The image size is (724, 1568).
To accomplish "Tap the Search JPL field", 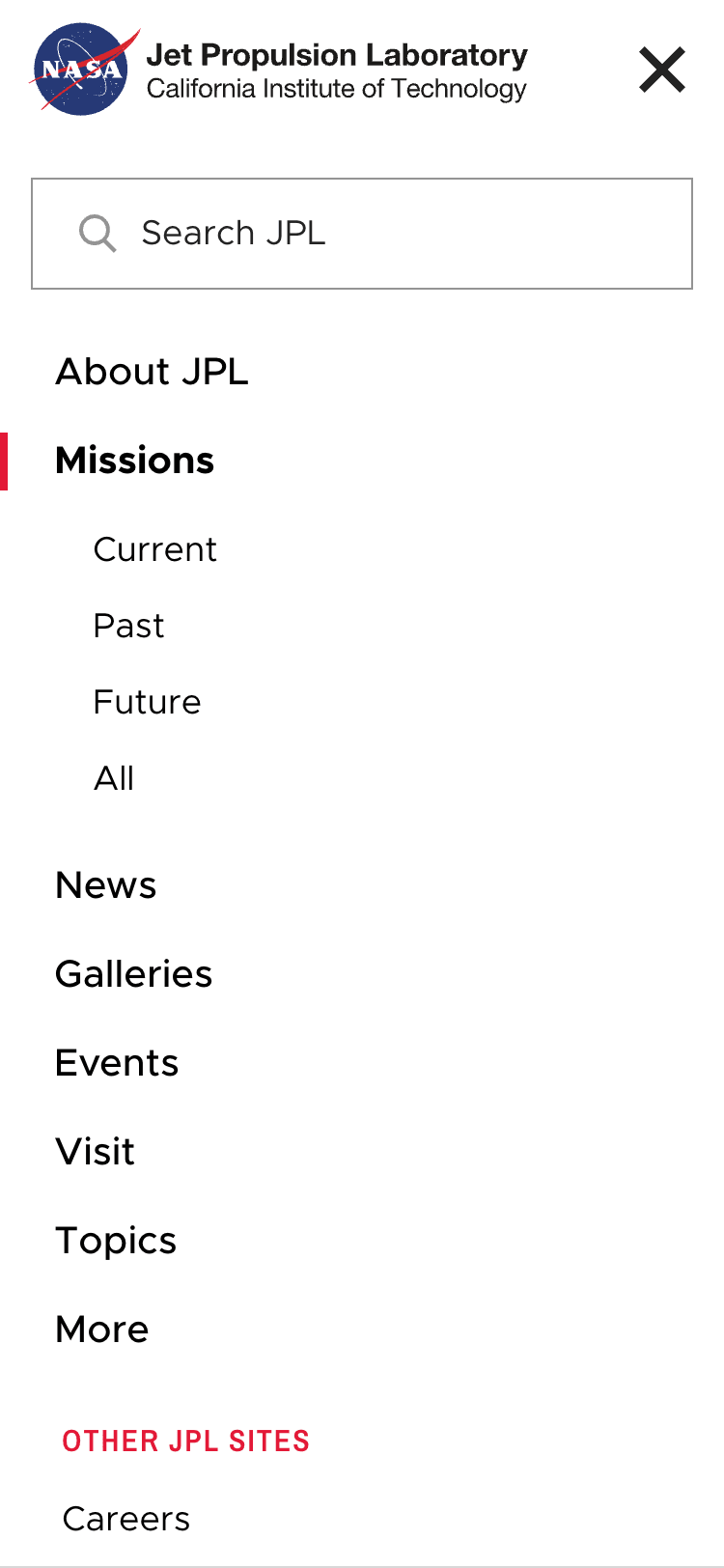I will (362, 234).
